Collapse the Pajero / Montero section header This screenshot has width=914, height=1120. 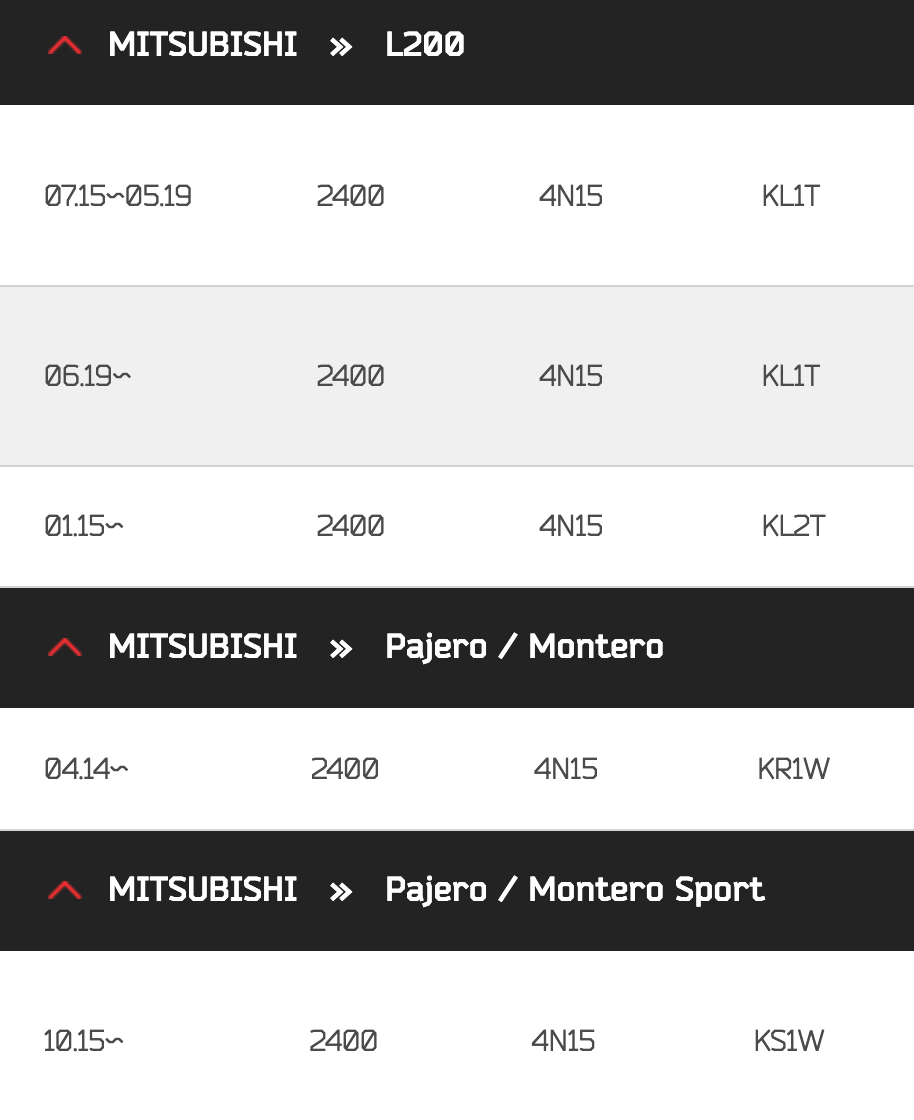(x=65, y=647)
